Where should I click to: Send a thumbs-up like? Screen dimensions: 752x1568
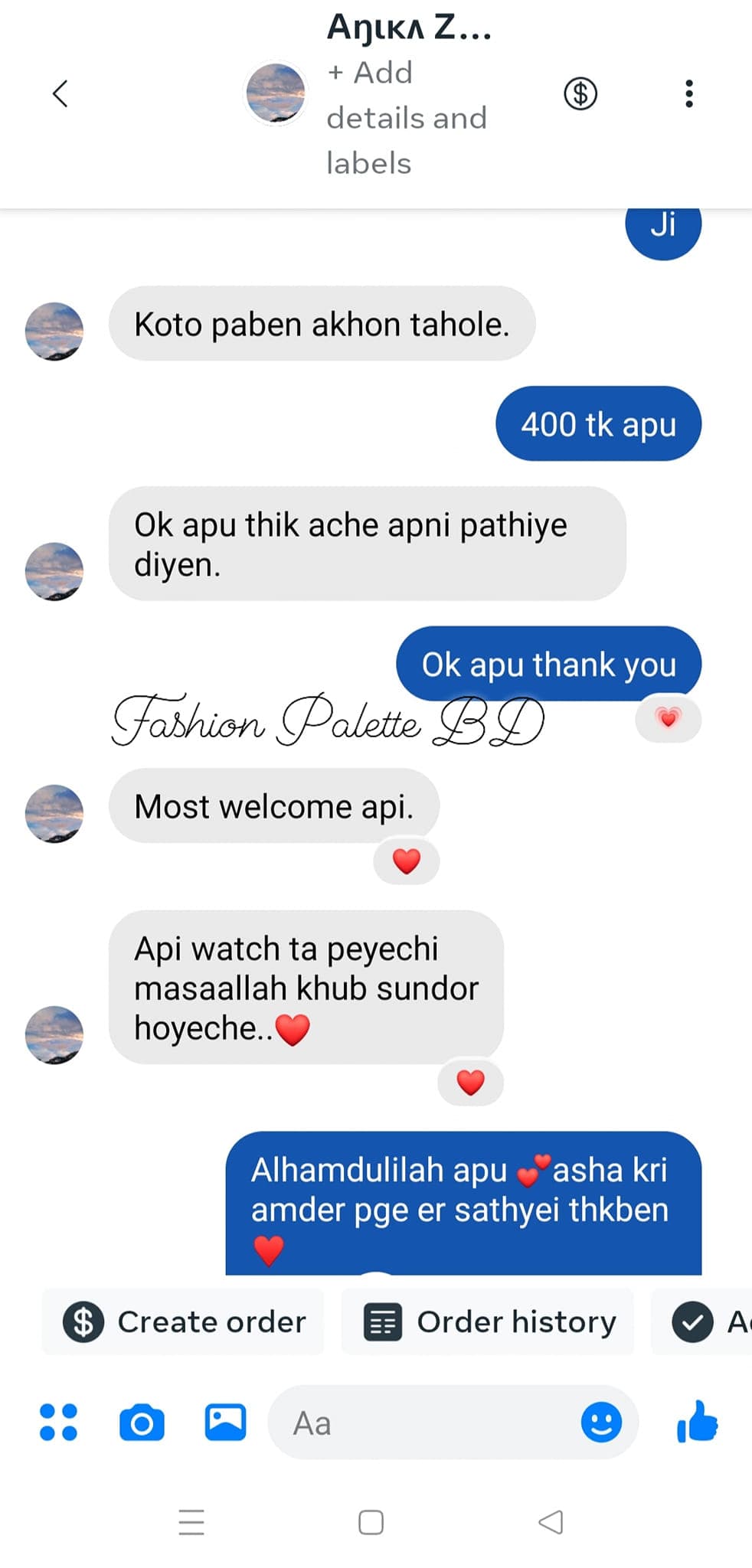click(x=697, y=1423)
